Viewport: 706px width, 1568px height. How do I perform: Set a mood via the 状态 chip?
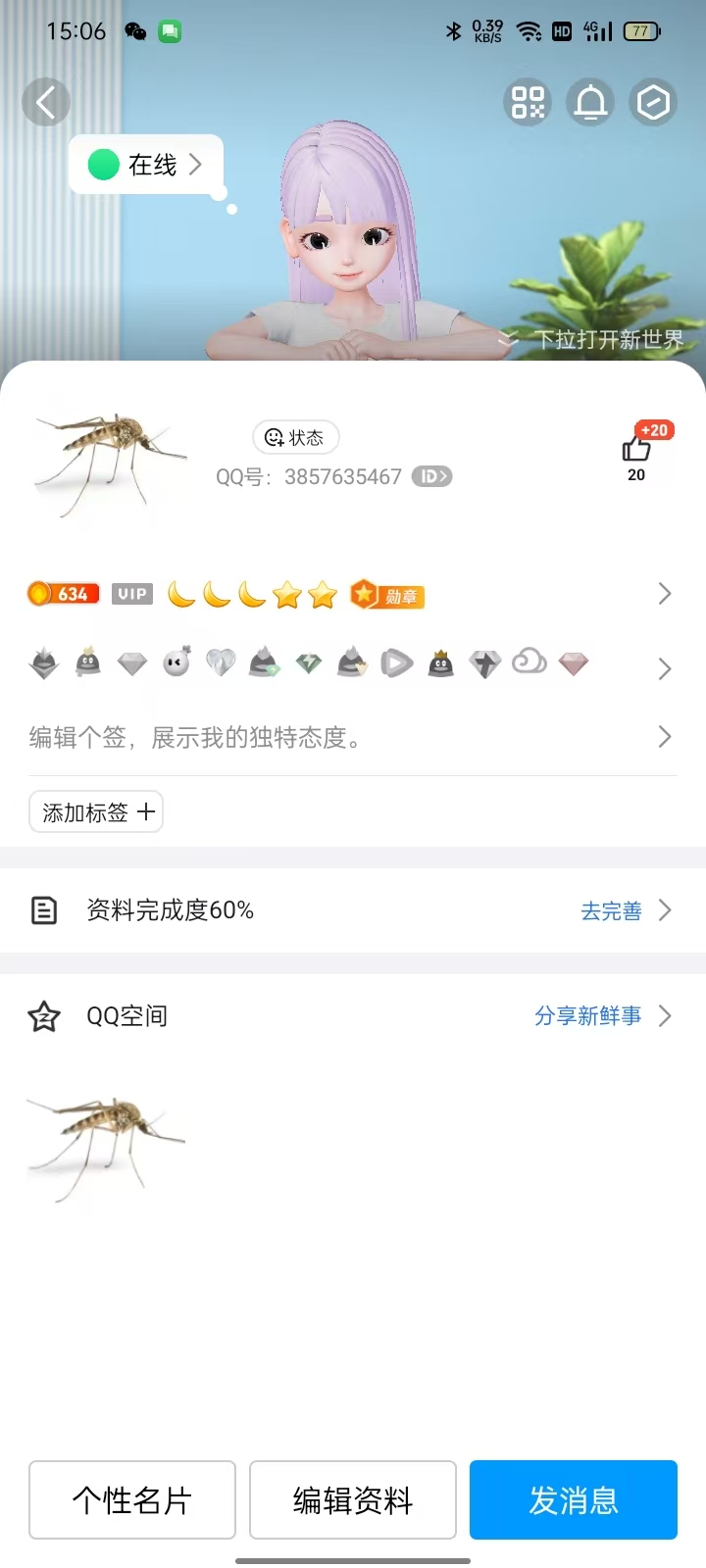[x=295, y=437]
